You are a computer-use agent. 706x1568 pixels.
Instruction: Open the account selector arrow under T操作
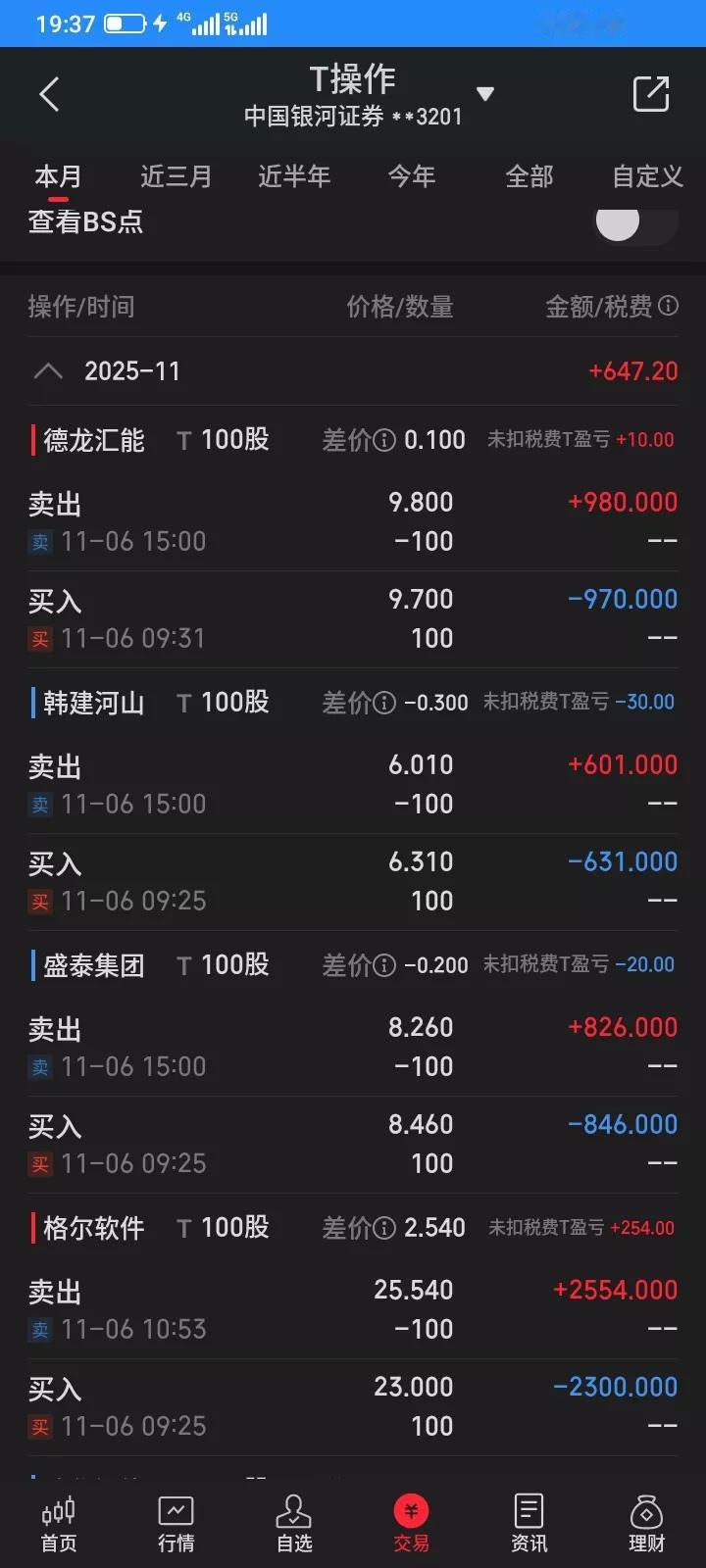pyautogui.click(x=484, y=93)
